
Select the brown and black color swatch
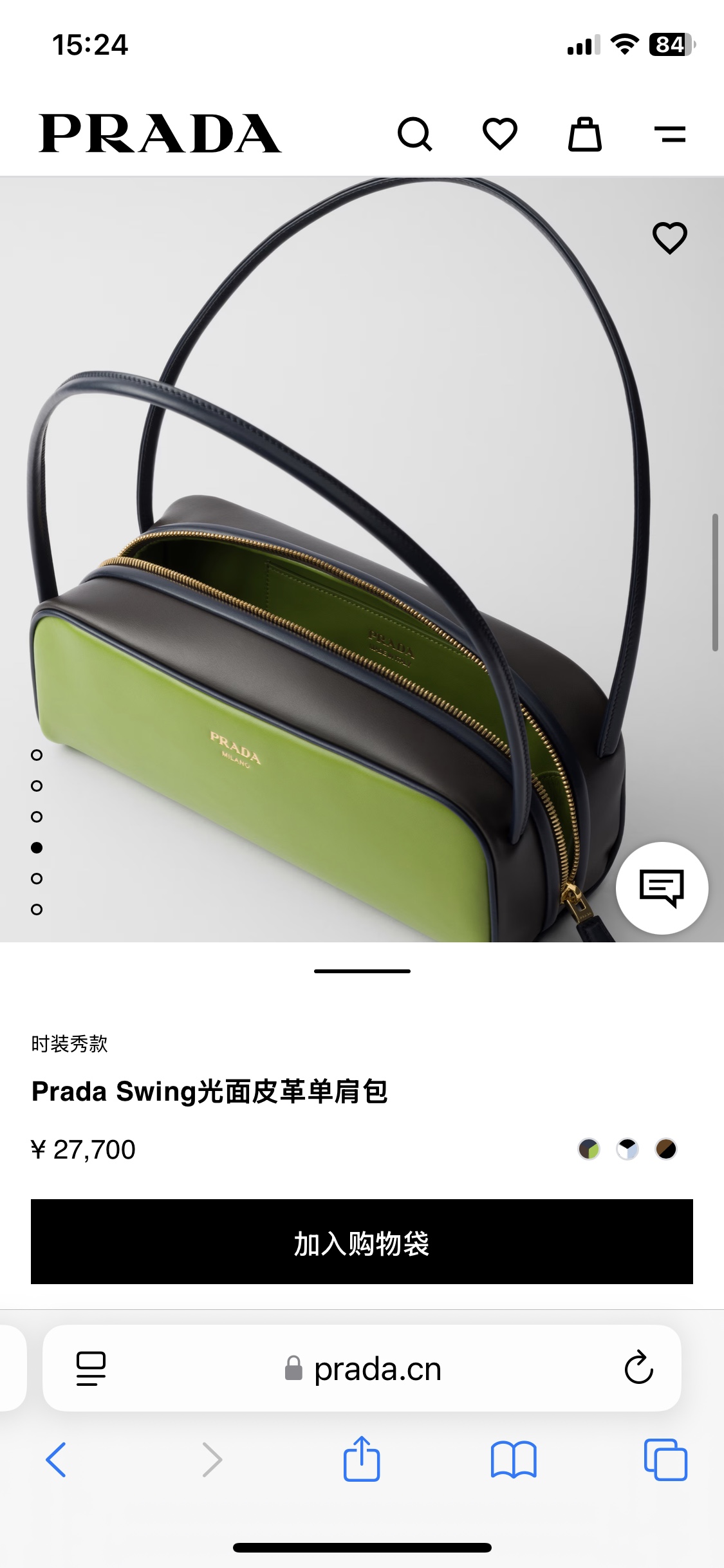[666, 1149]
